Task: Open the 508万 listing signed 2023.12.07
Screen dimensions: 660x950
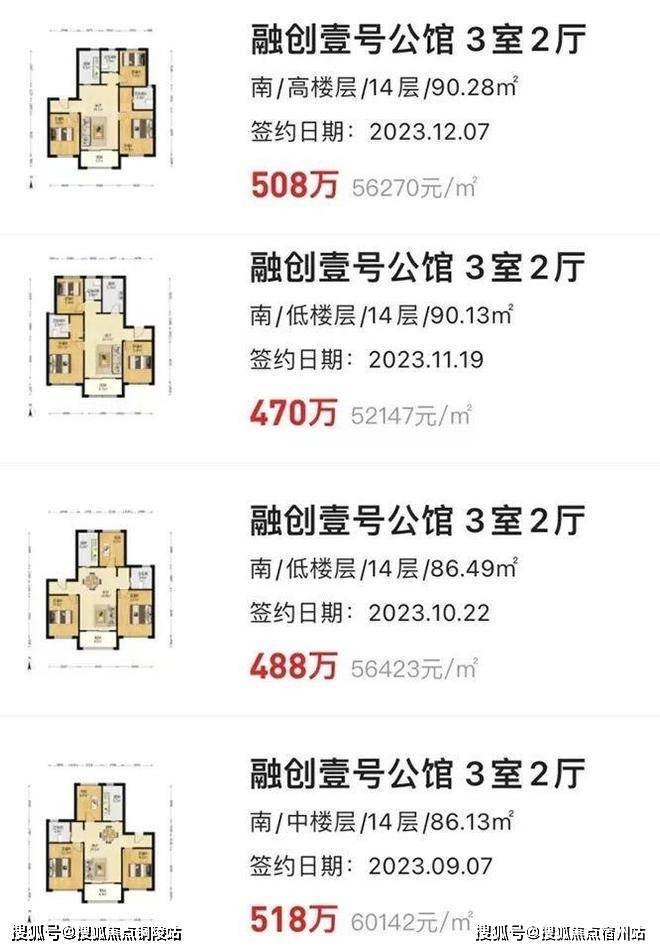Action: click(416, 42)
